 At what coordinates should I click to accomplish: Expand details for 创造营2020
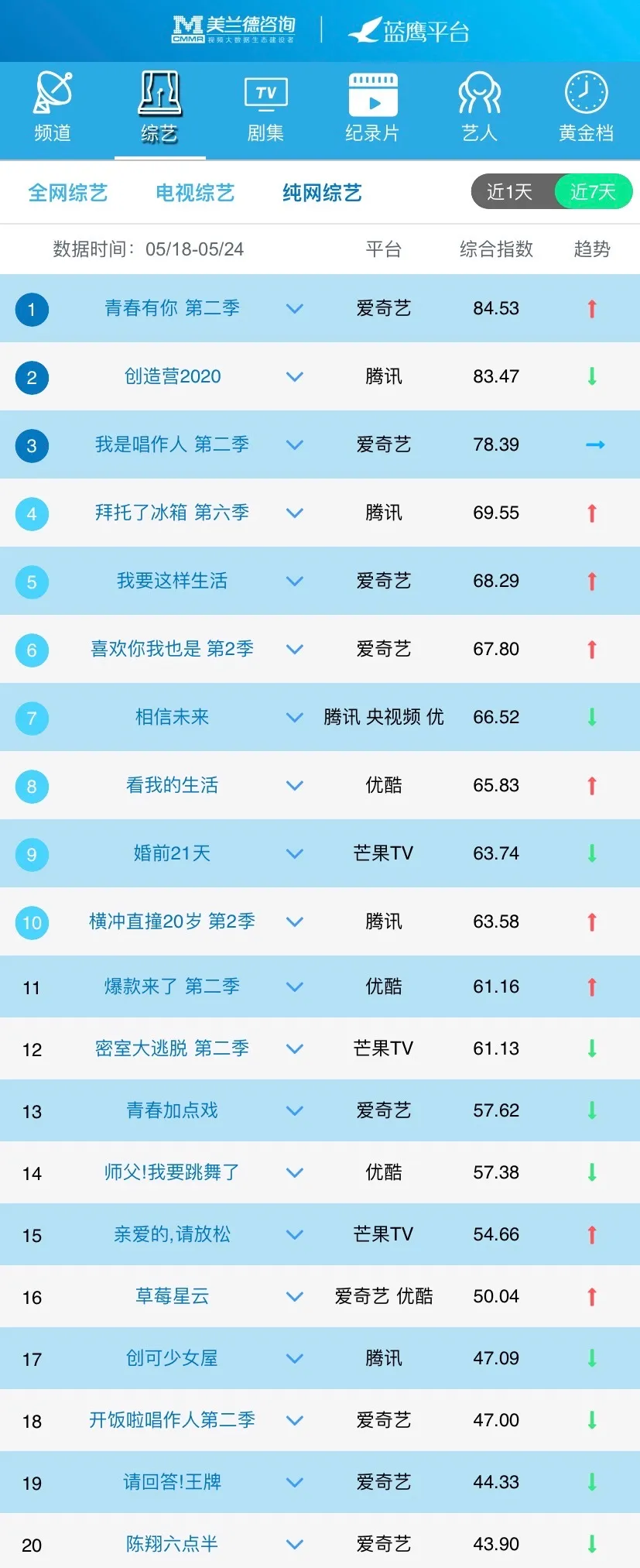pyautogui.click(x=294, y=377)
